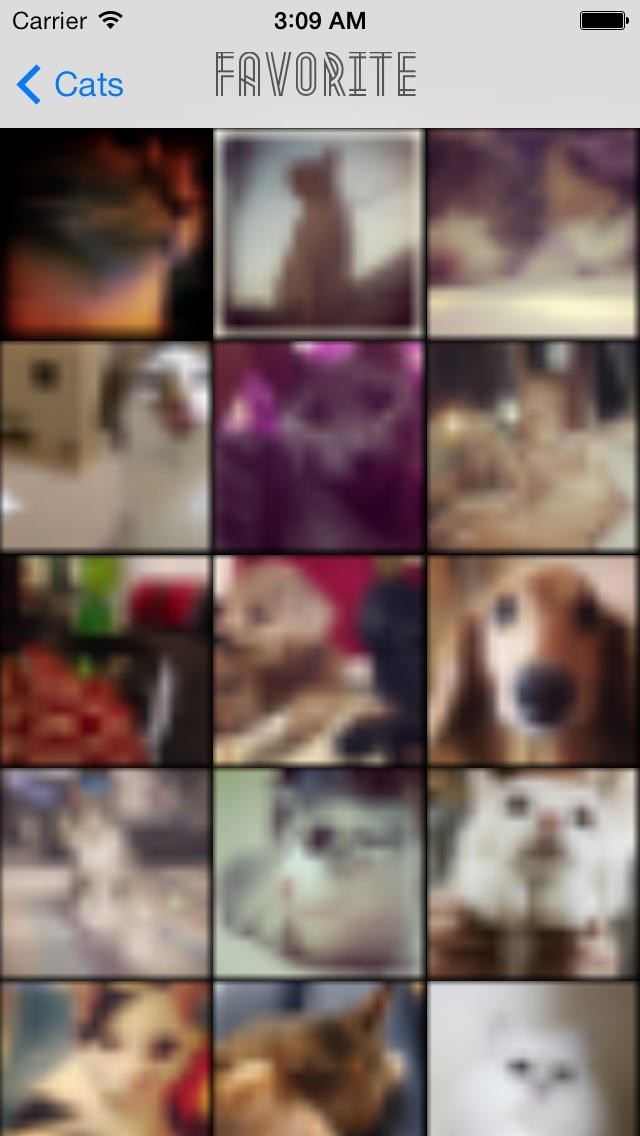Open the white cat beside boxes photo

click(x=105, y=446)
